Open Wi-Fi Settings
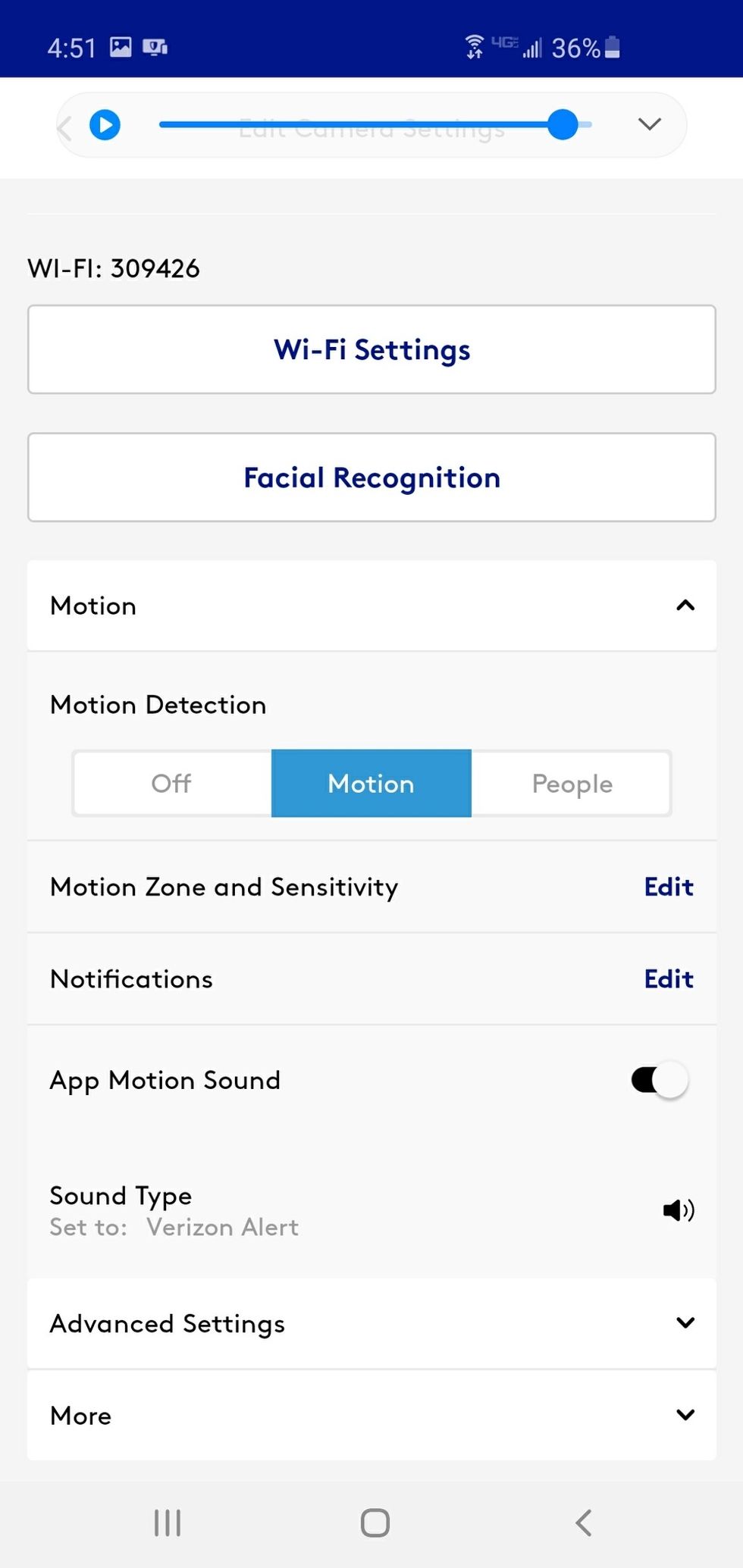The image size is (743, 1568). 371,349
